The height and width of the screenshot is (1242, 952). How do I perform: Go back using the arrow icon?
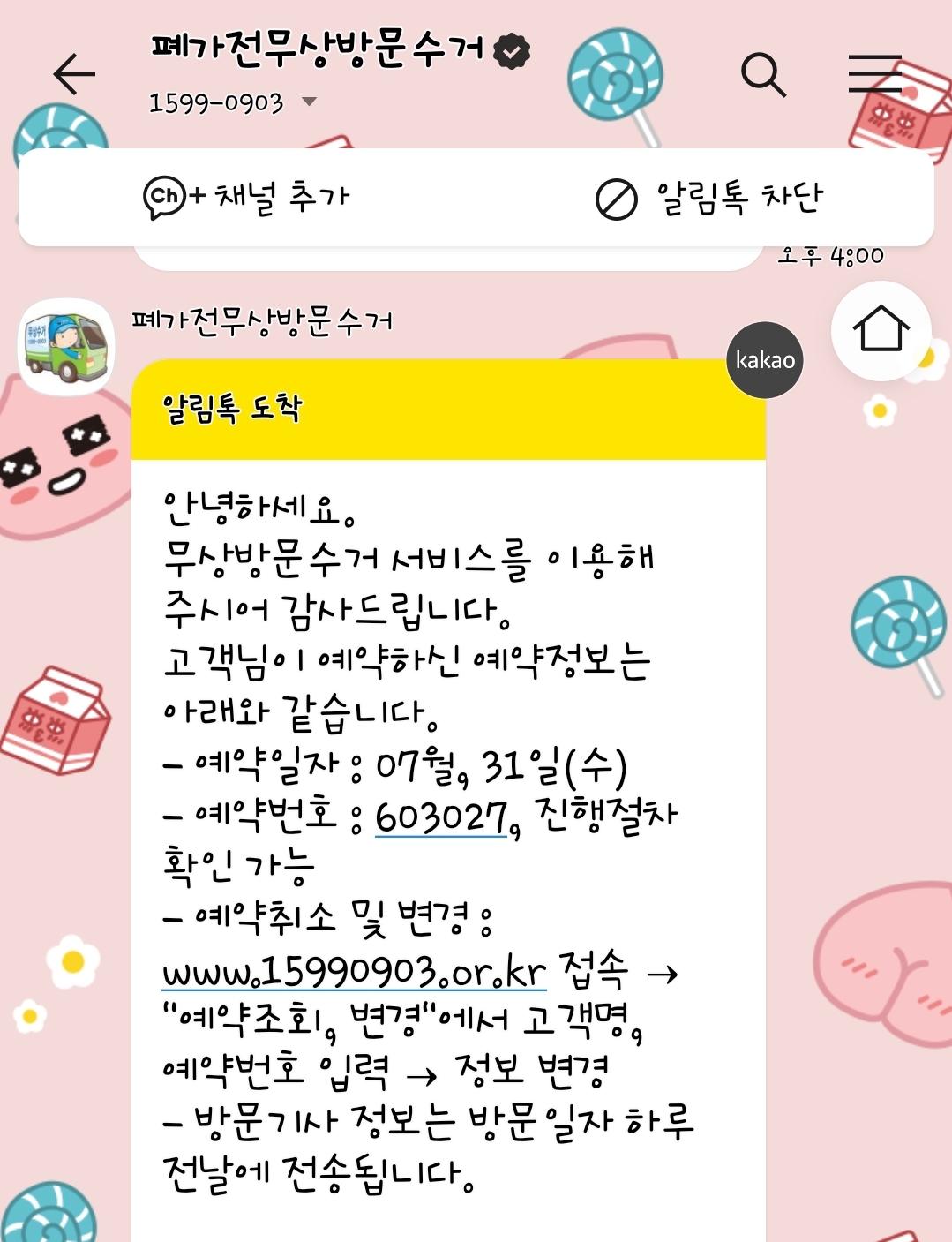pyautogui.click(x=74, y=73)
